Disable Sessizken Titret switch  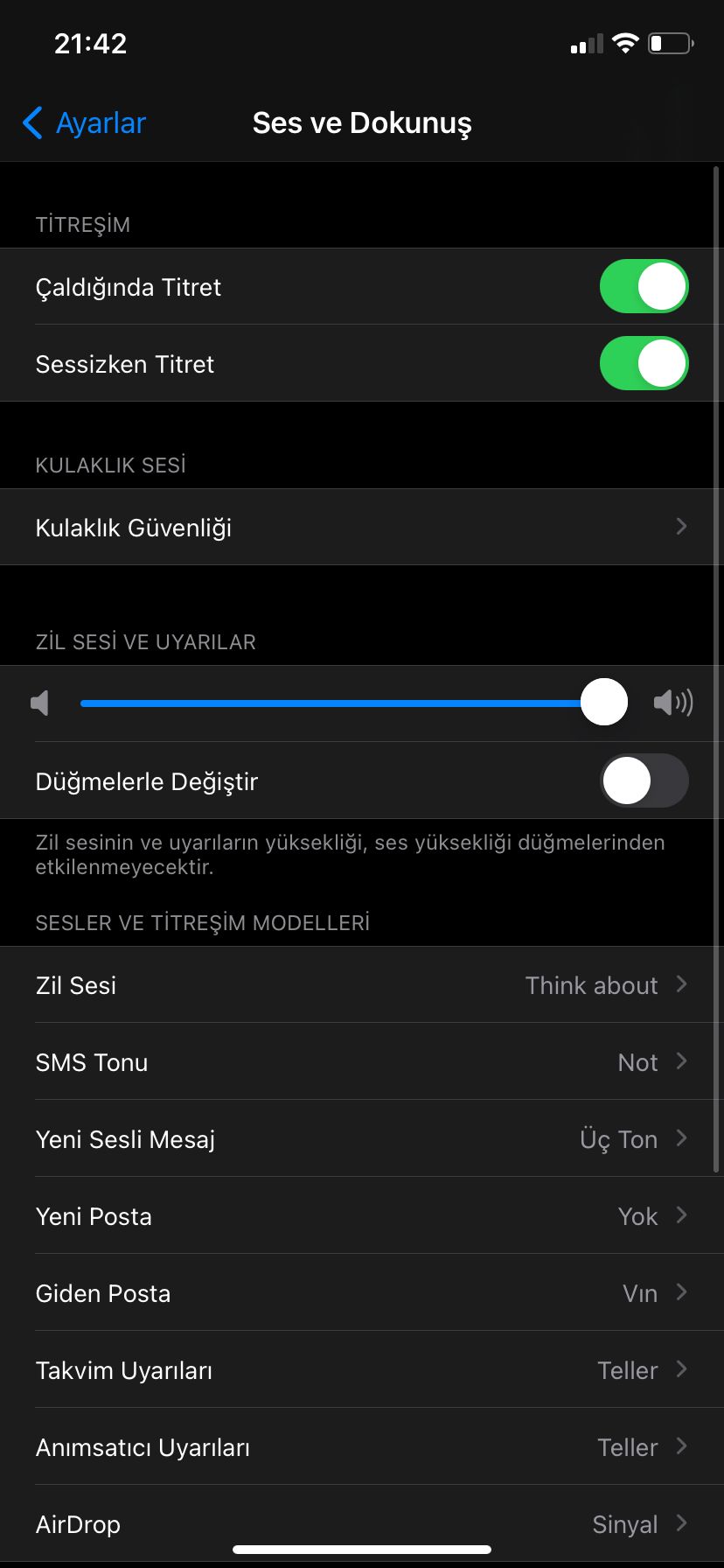(x=644, y=364)
